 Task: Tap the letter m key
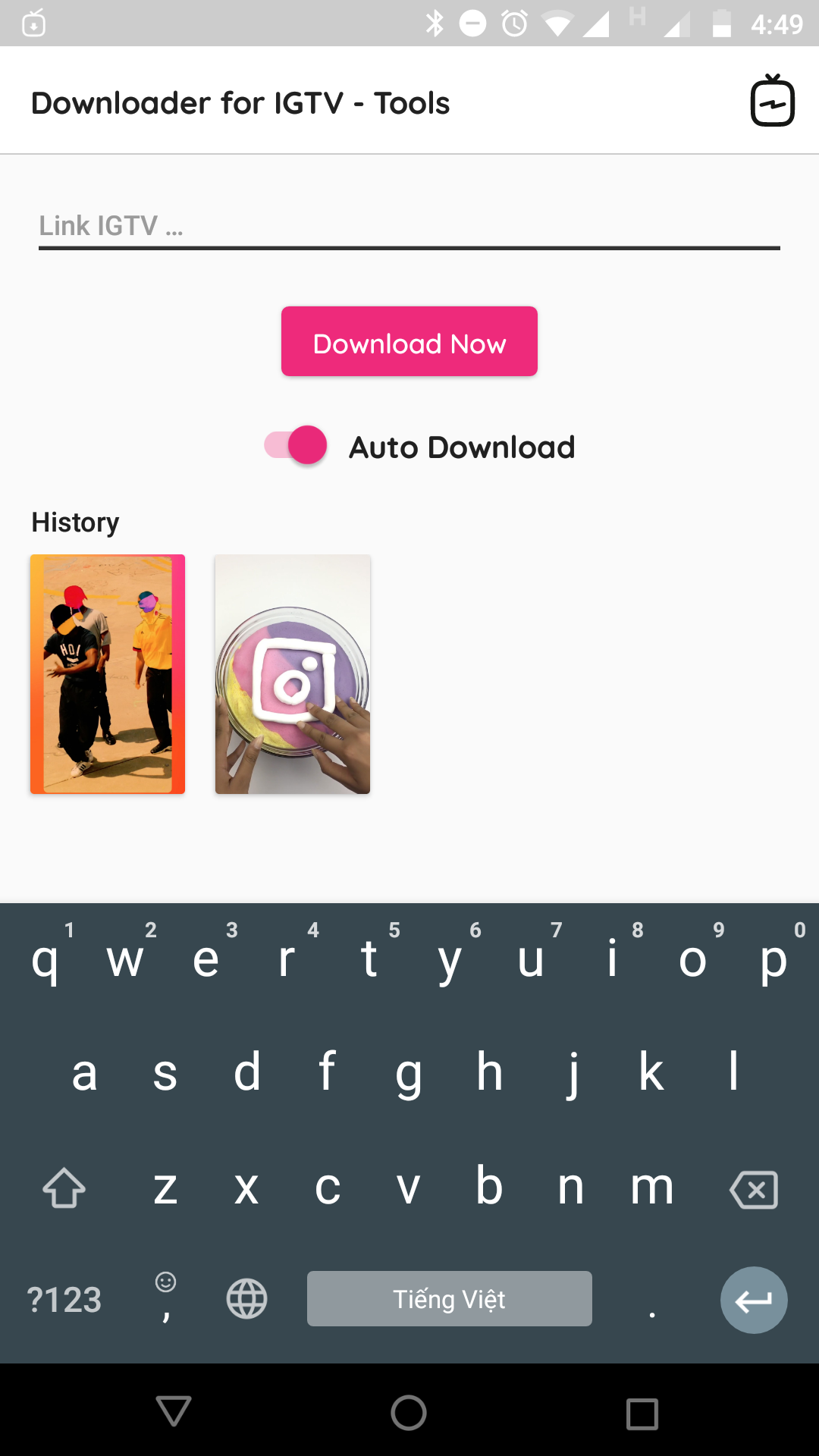[651, 1188]
